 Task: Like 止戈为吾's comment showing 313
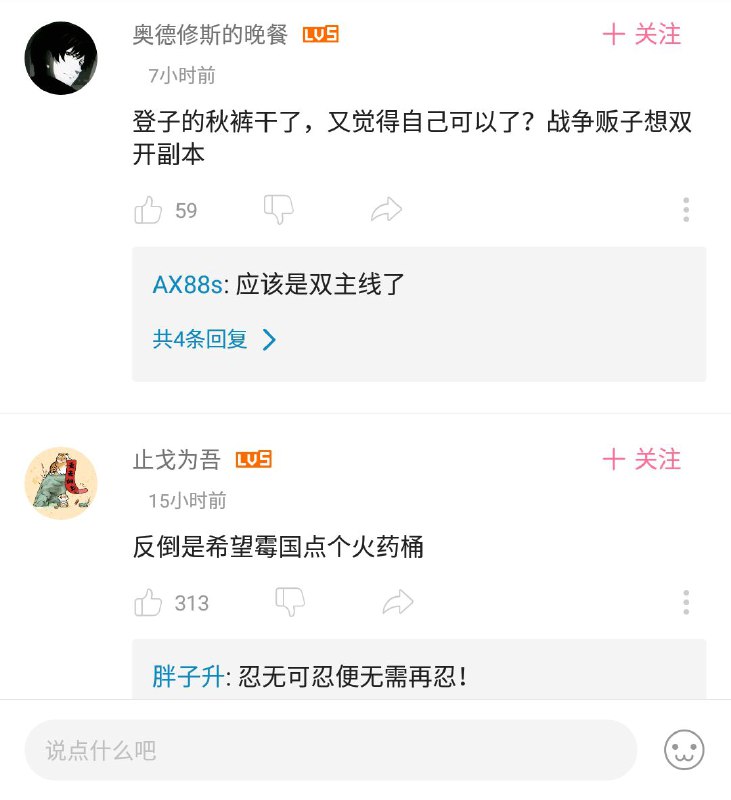pyautogui.click(x=150, y=602)
